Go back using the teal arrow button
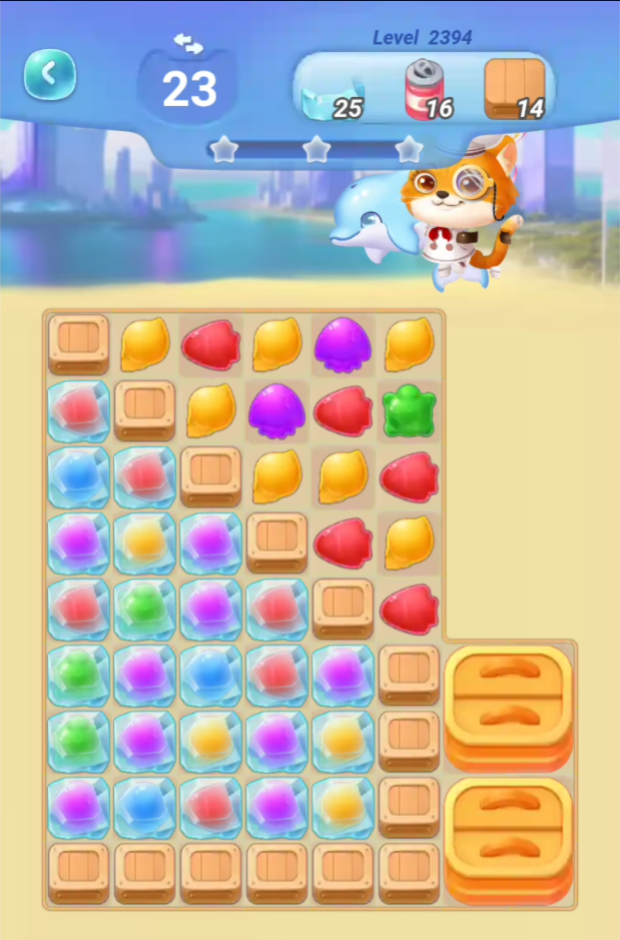Image resolution: width=620 pixels, height=940 pixels. (x=50, y=74)
